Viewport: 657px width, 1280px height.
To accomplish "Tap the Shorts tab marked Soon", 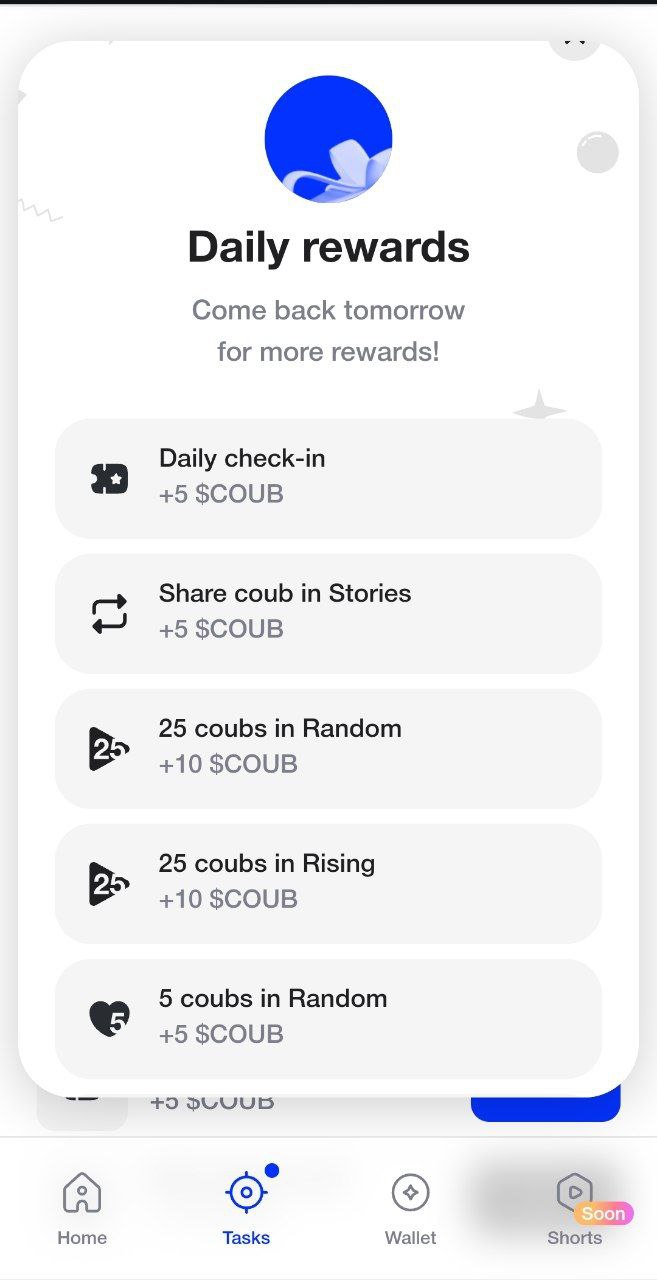I will pyautogui.click(x=575, y=1208).
